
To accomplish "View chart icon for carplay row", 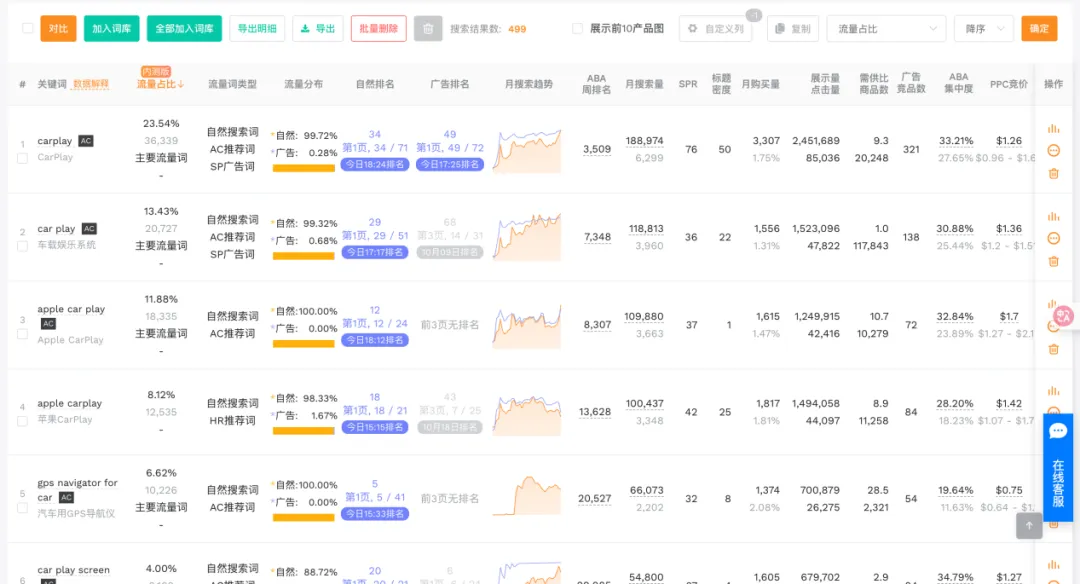I will click(1053, 128).
